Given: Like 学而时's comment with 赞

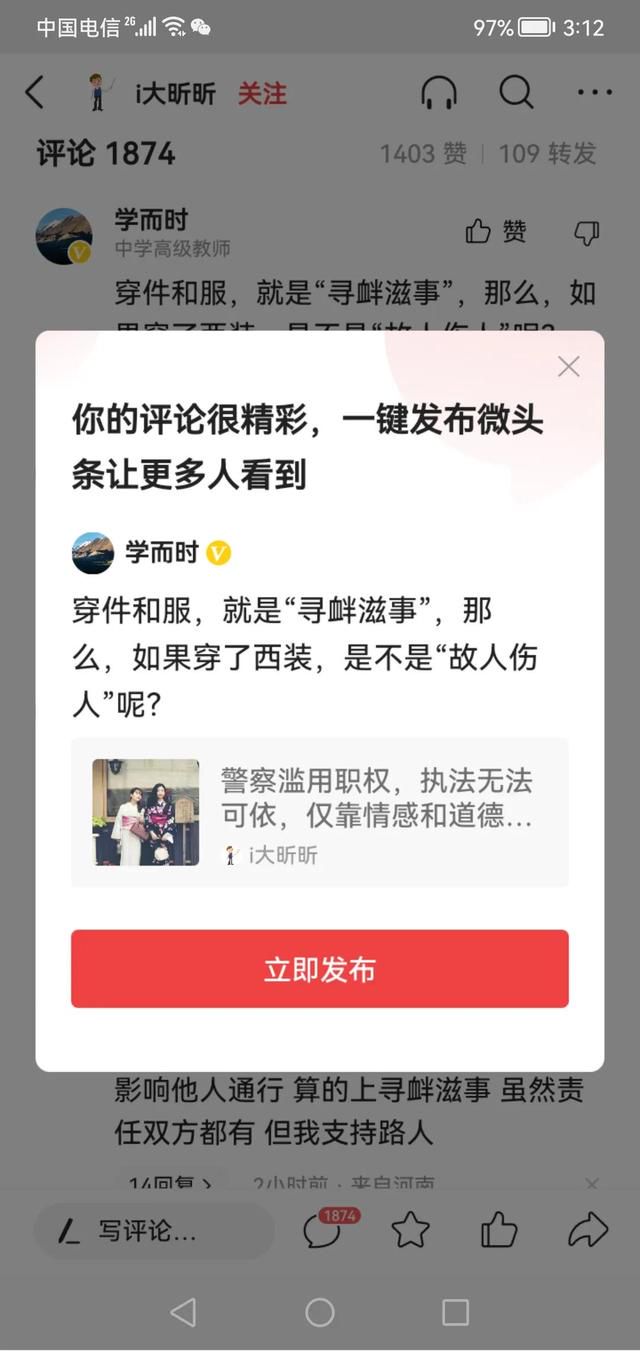Looking at the screenshot, I should [497, 232].
